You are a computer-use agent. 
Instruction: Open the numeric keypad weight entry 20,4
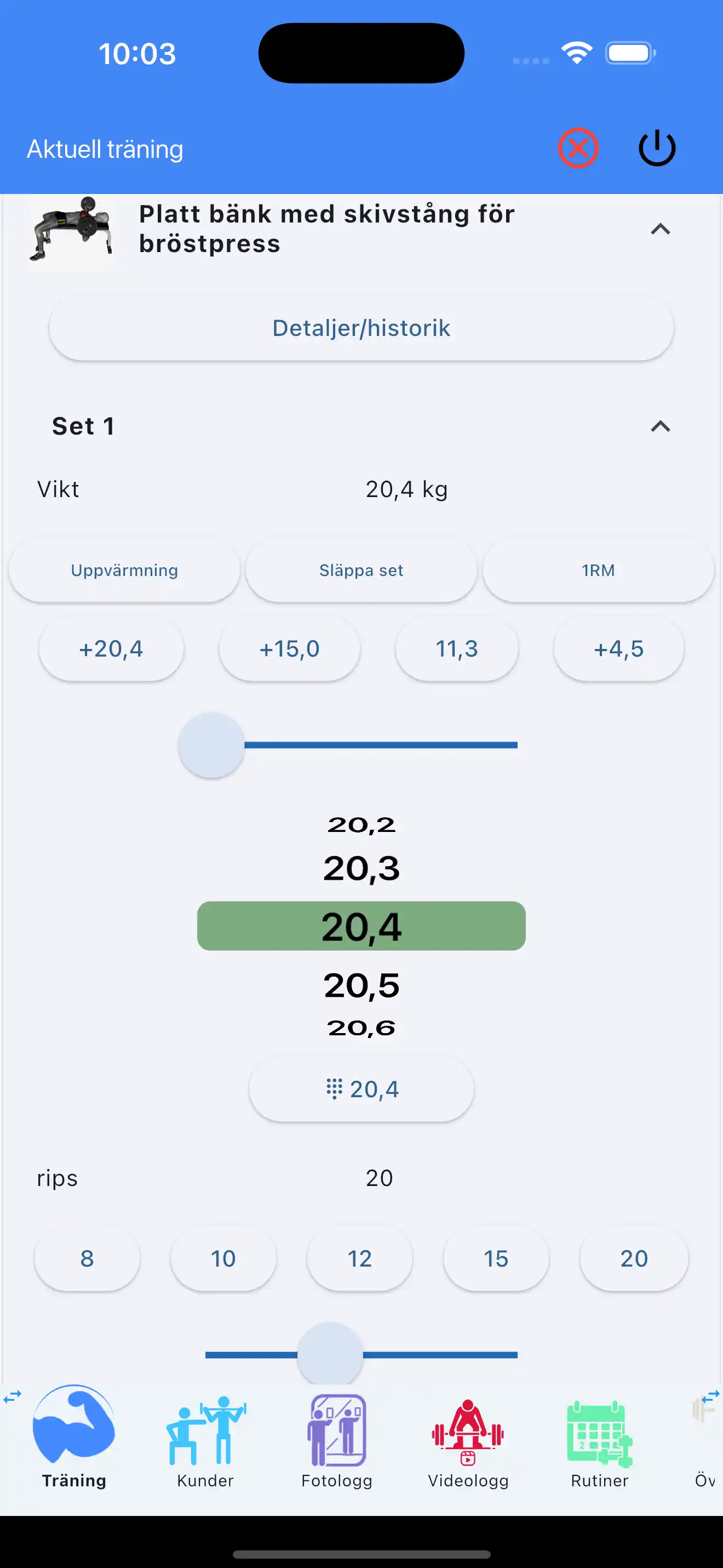(360, 1089)
